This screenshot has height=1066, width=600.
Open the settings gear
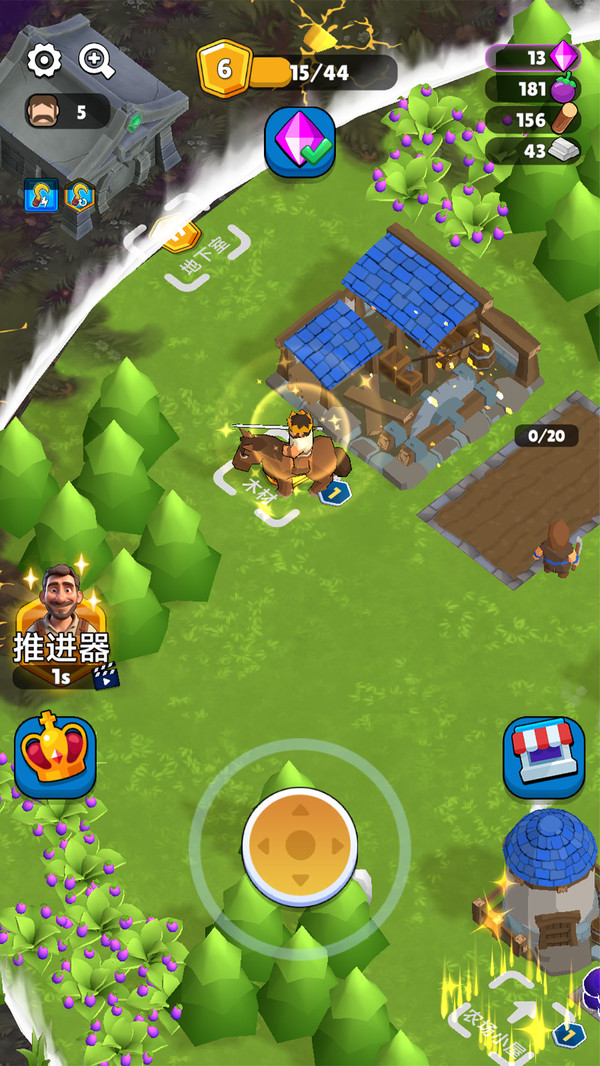click(43, 61)
